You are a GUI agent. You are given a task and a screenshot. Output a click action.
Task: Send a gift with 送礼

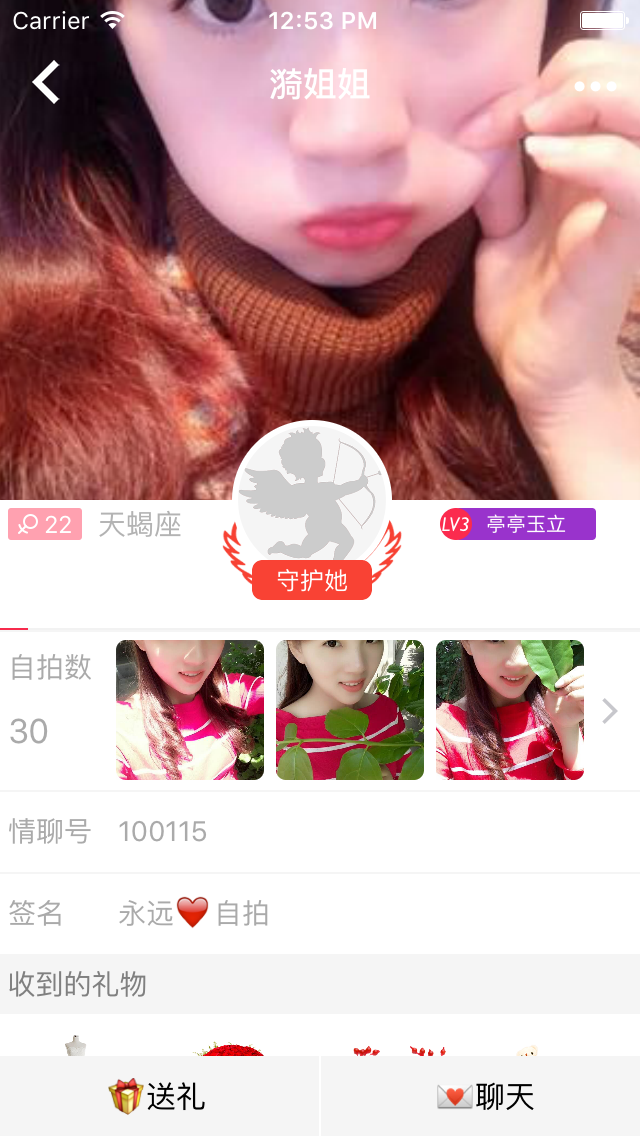tap(158, 1096)
